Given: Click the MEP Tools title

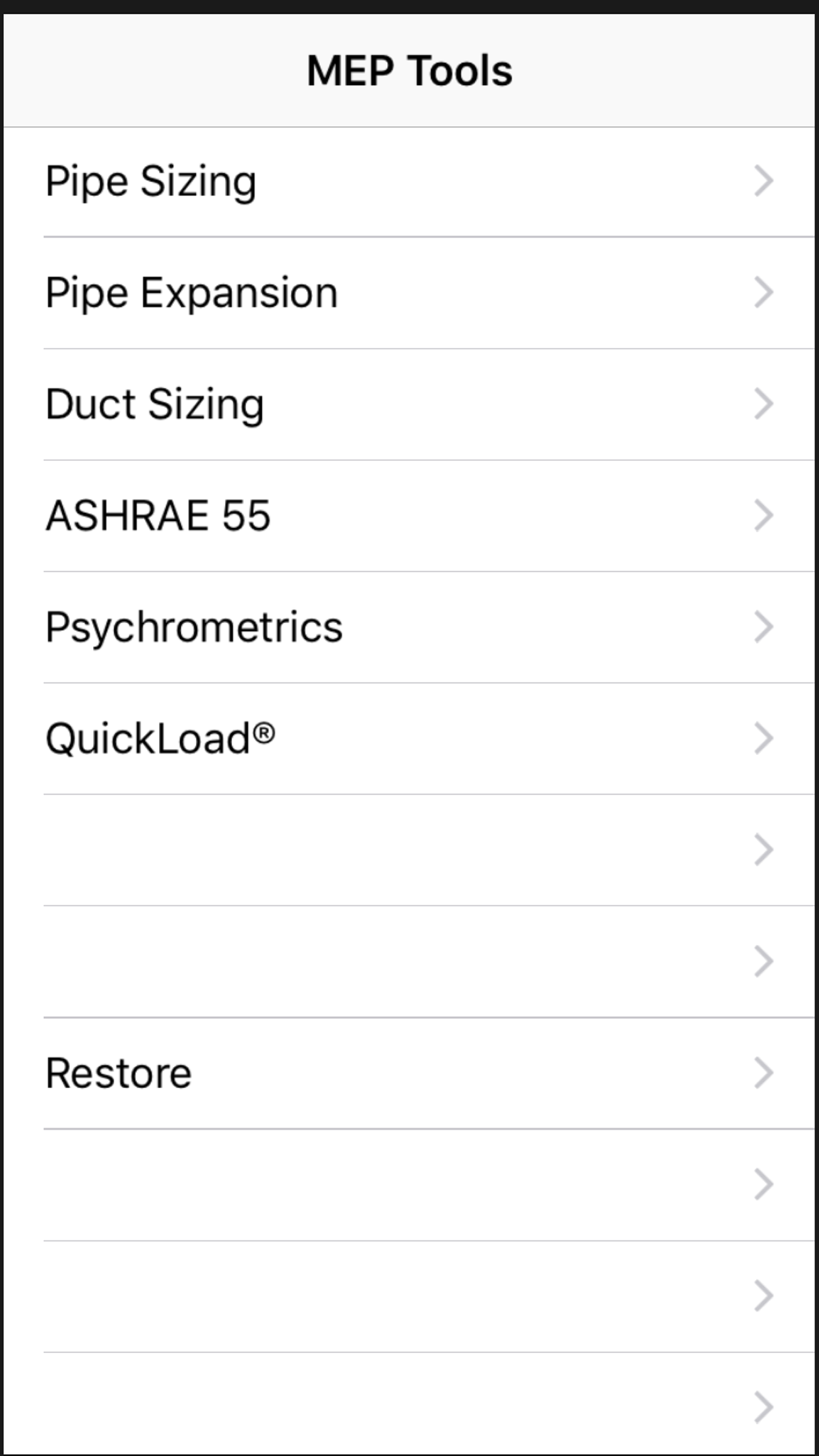Looking at the screenshot, I should coord(409,69).
